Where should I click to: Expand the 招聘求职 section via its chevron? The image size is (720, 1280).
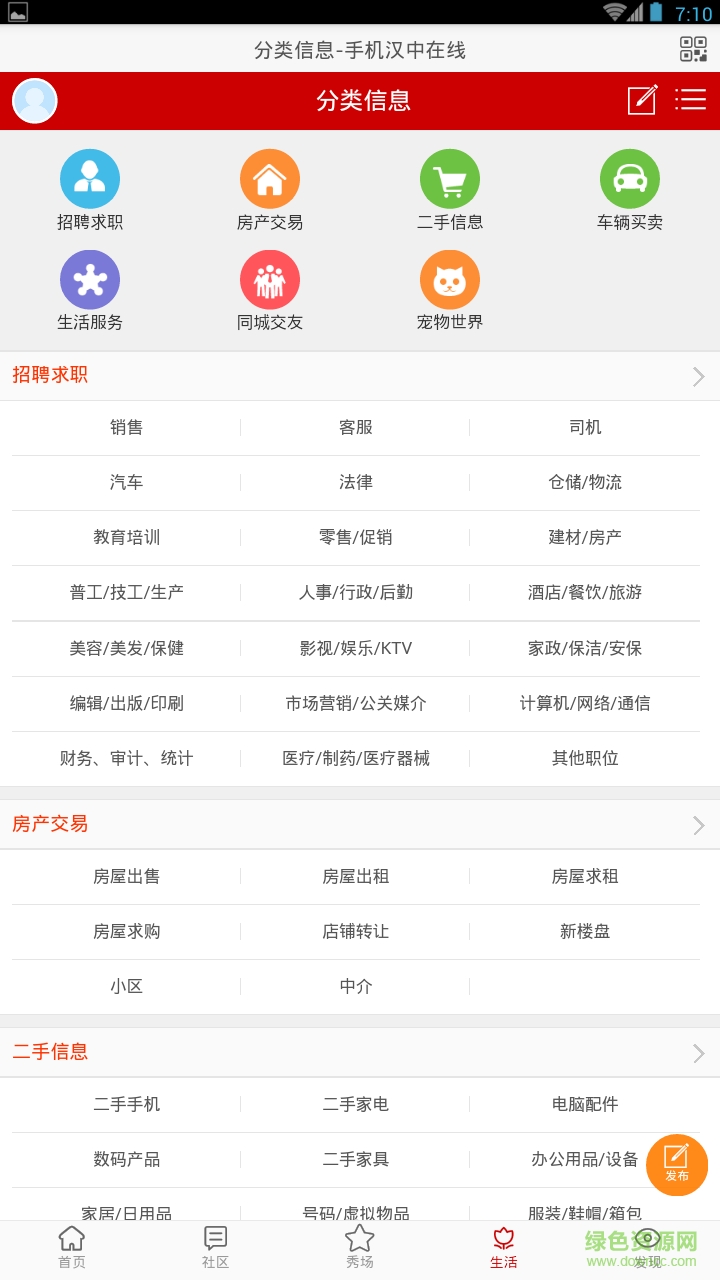pos(698,377)
